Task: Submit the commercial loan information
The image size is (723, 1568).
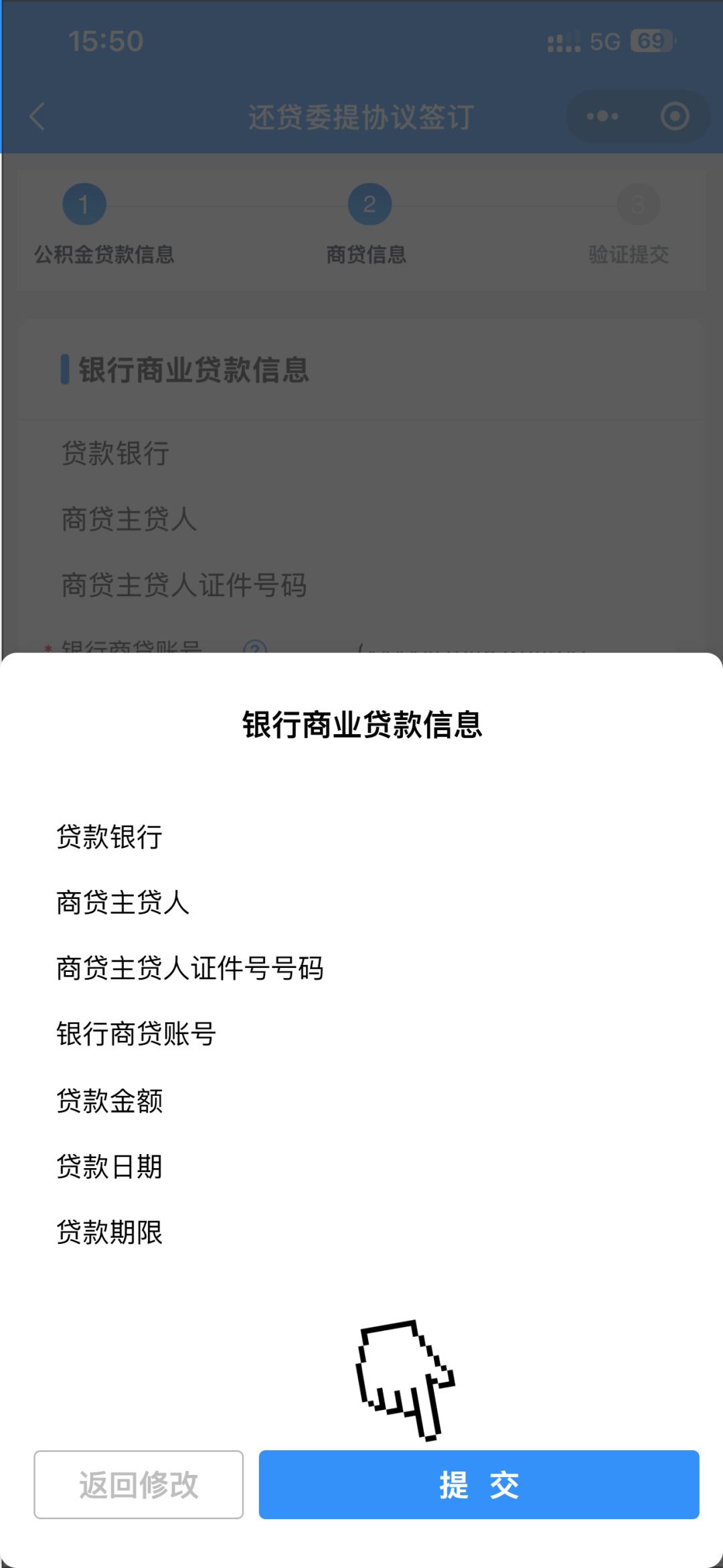Action: [x=479, y=1484]
